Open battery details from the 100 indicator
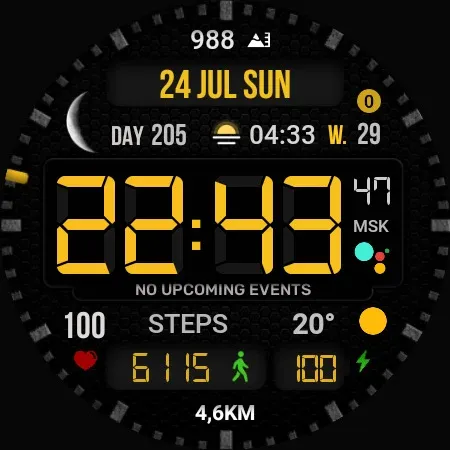450x450 pixels. pos(316,368)
